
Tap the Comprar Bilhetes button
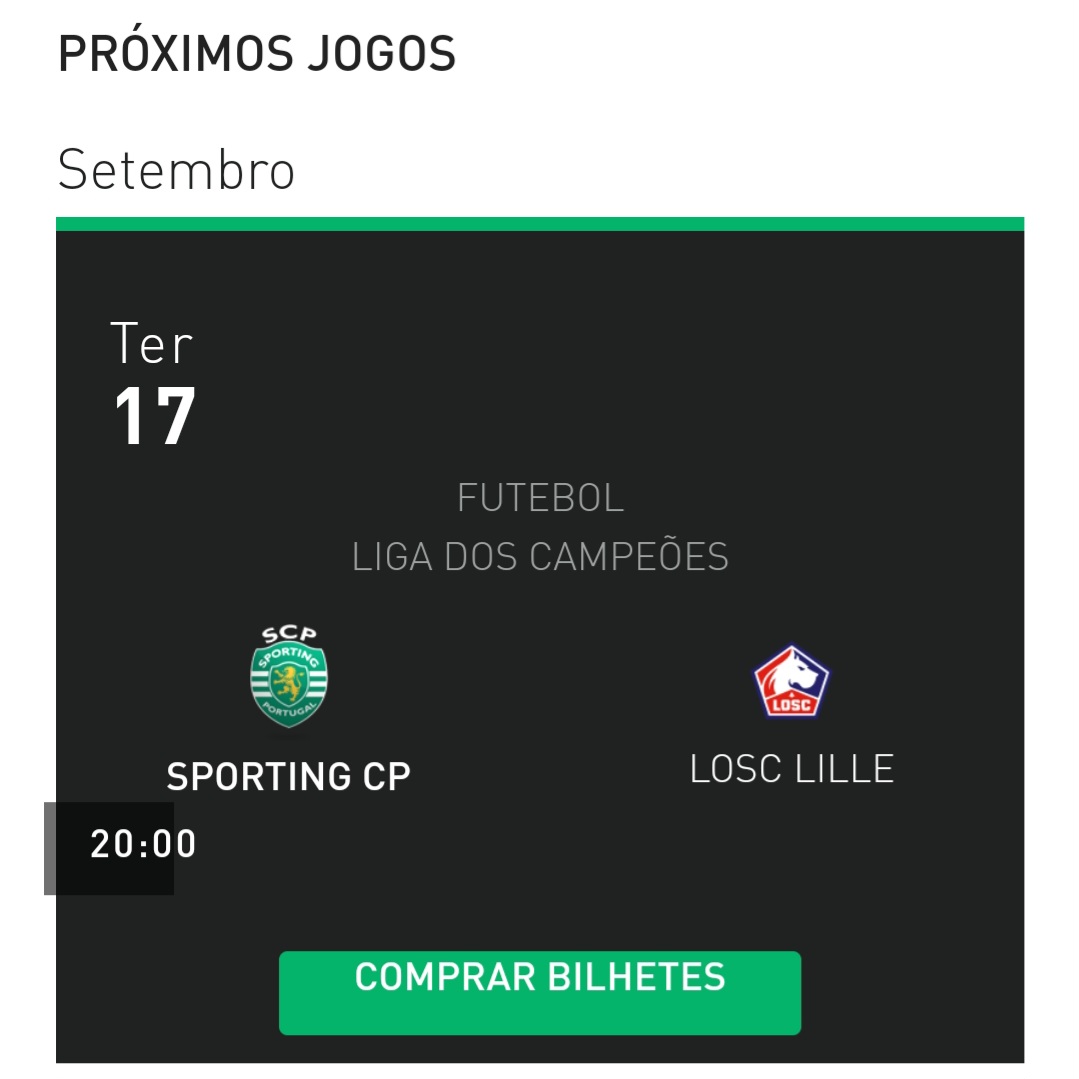(x=540, y=992)
